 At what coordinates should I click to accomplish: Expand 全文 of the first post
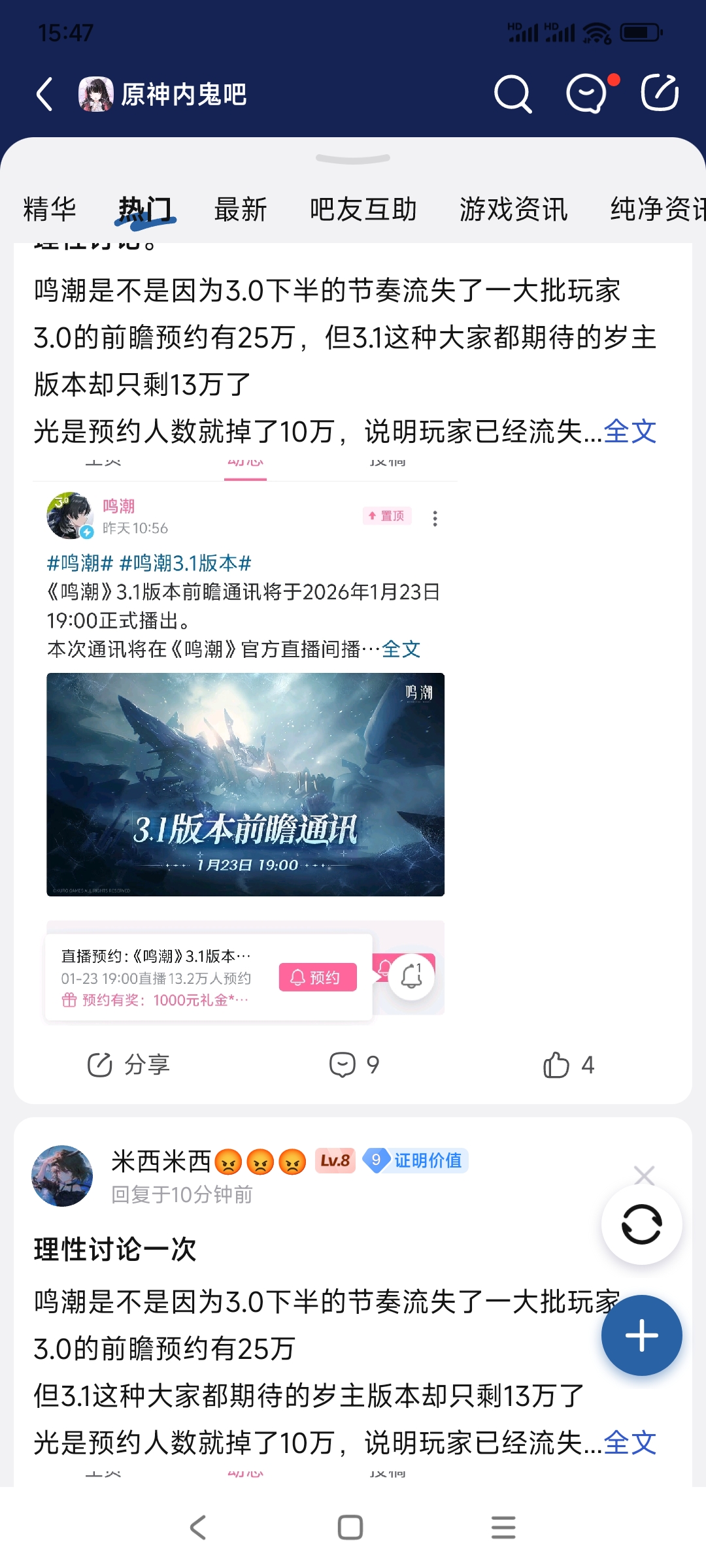coord(630,432)
